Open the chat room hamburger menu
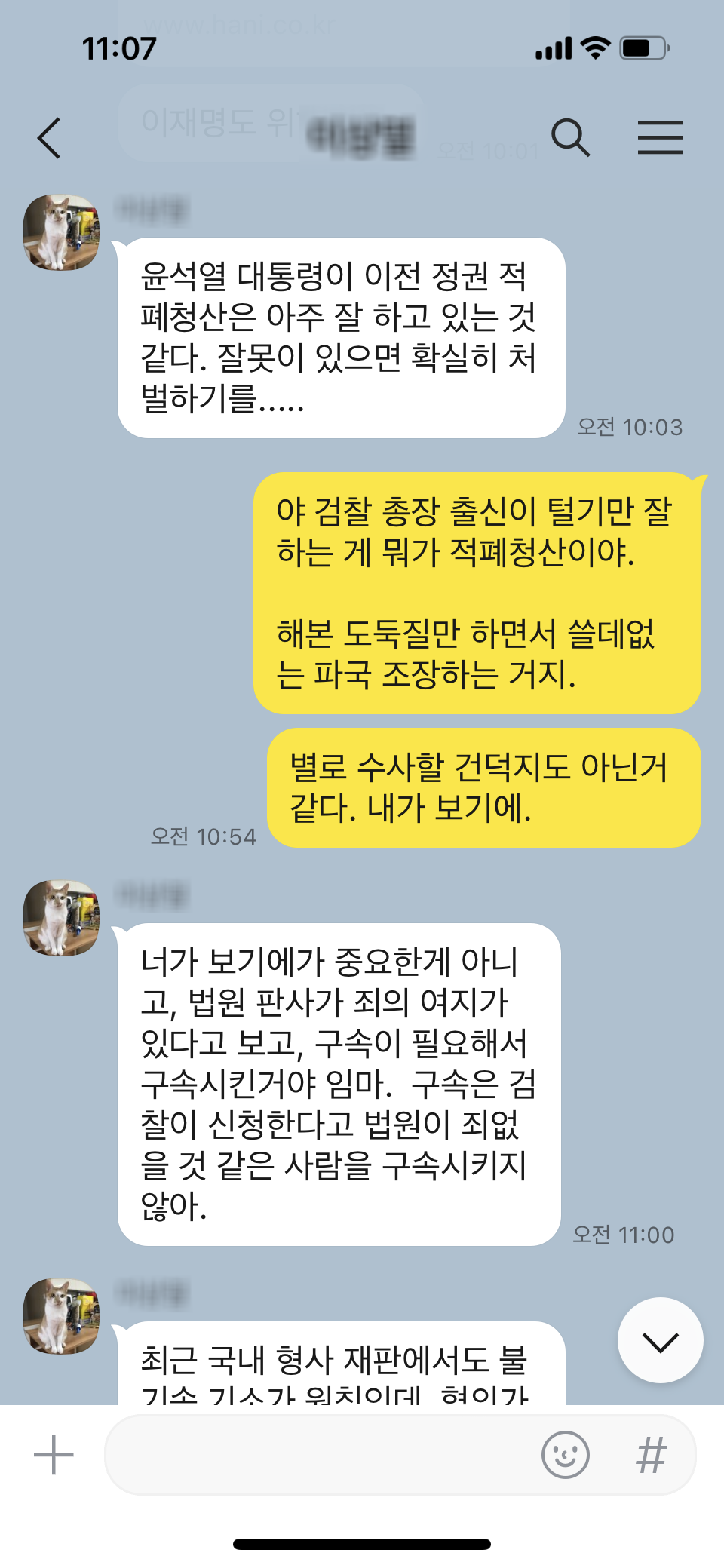Viewport: 724px width, 1568px height. [660, 137]
